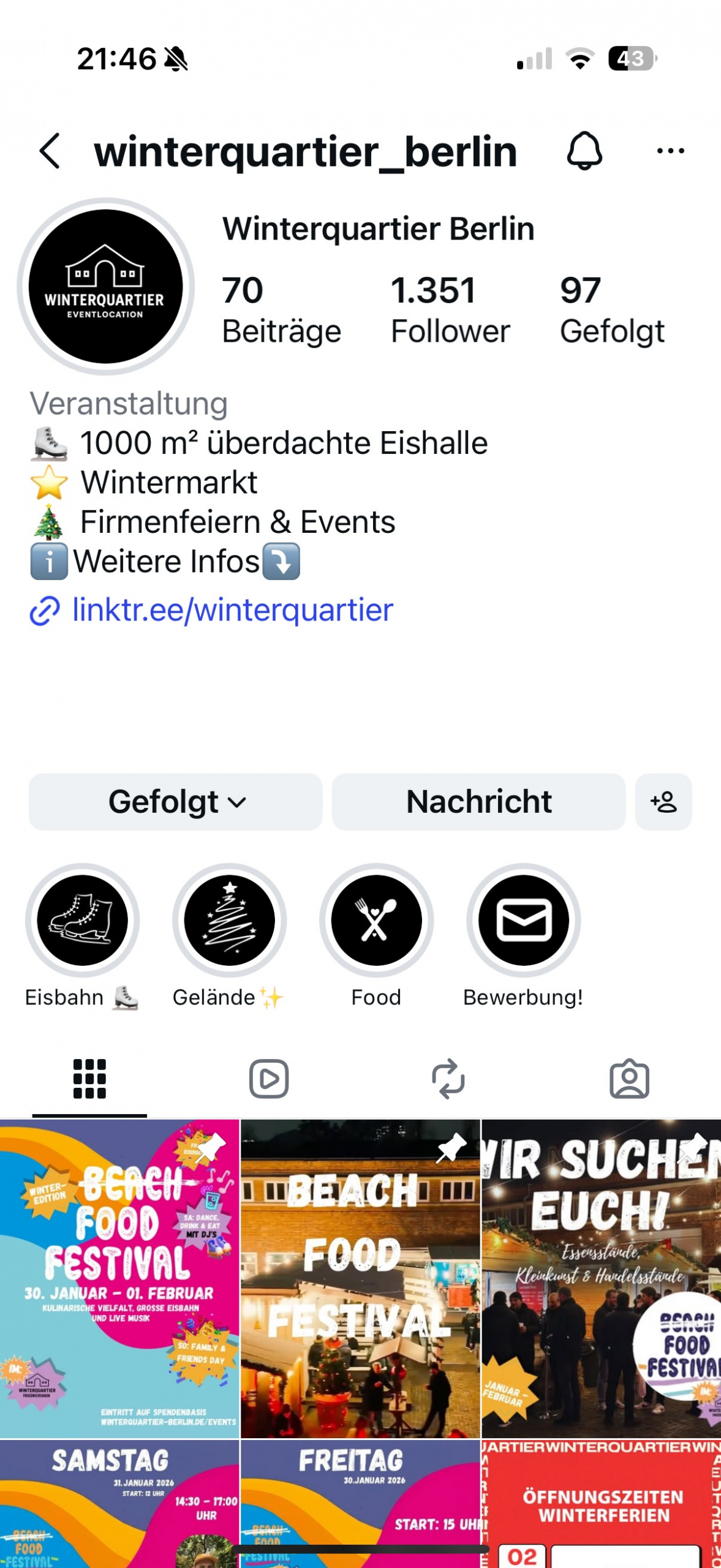Open the pinned Wir suchen euch post
Viewport: 721px width, 1568px height.
pyautogui.click(x=601, y=1277)
